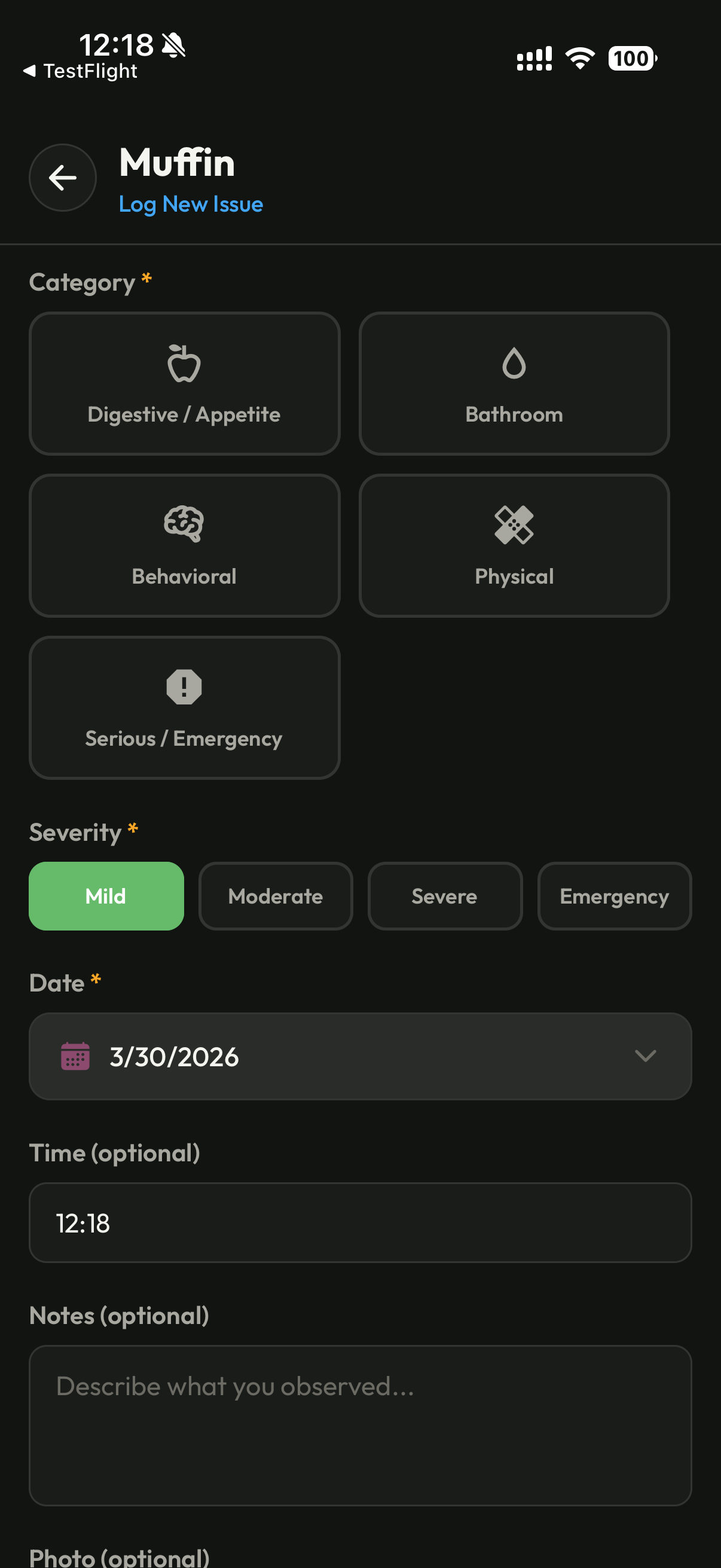
Task: Select the Physical category
Action: pyautogui.click(x=514, y=545)
